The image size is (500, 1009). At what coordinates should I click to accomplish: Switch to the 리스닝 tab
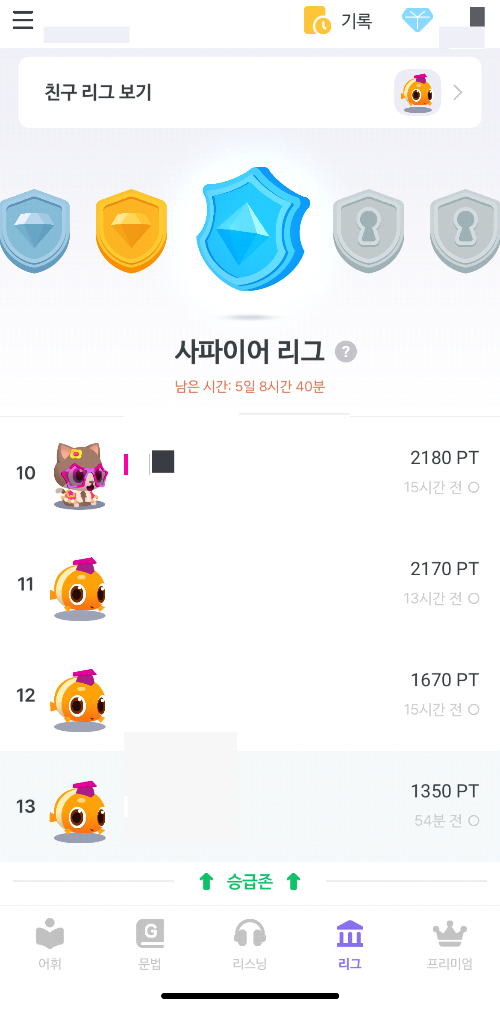point(250,944)
